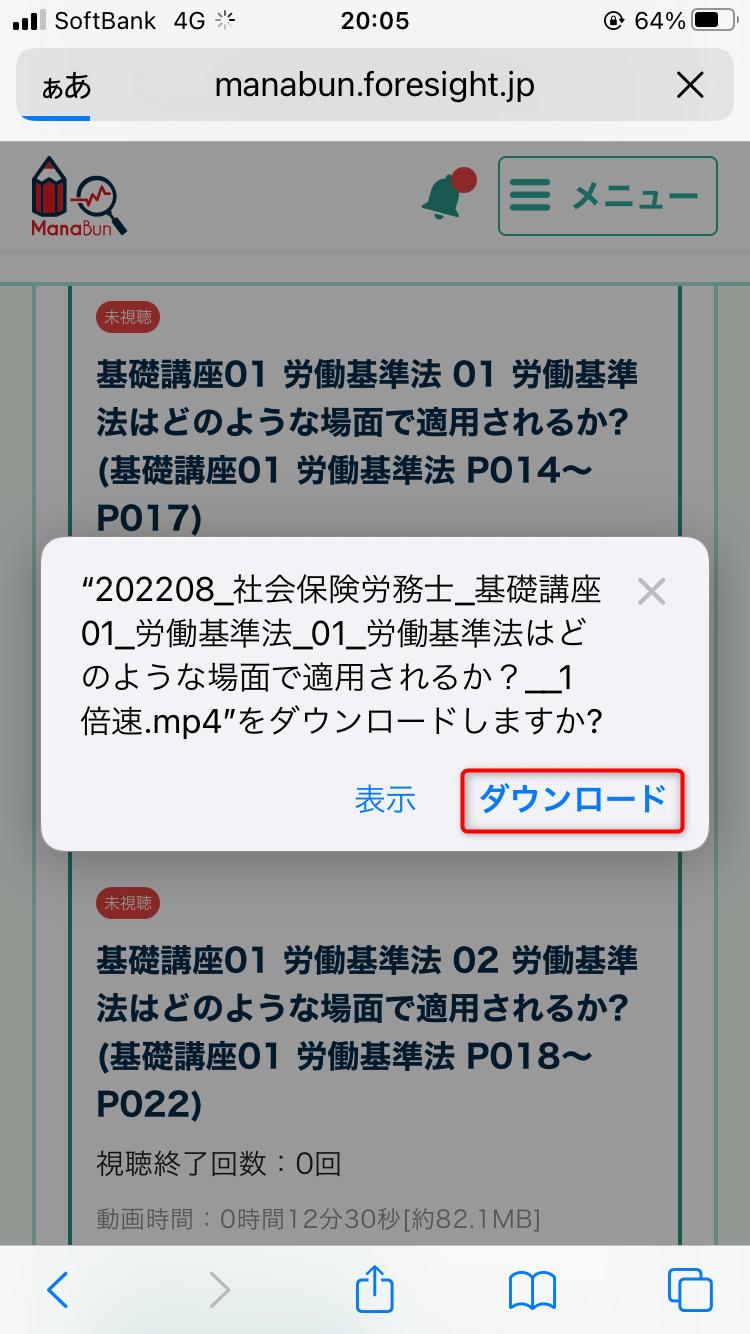The image size is (750, 1334).
Task: Show the open tabs overview
Action: (x=690, y=1289)
